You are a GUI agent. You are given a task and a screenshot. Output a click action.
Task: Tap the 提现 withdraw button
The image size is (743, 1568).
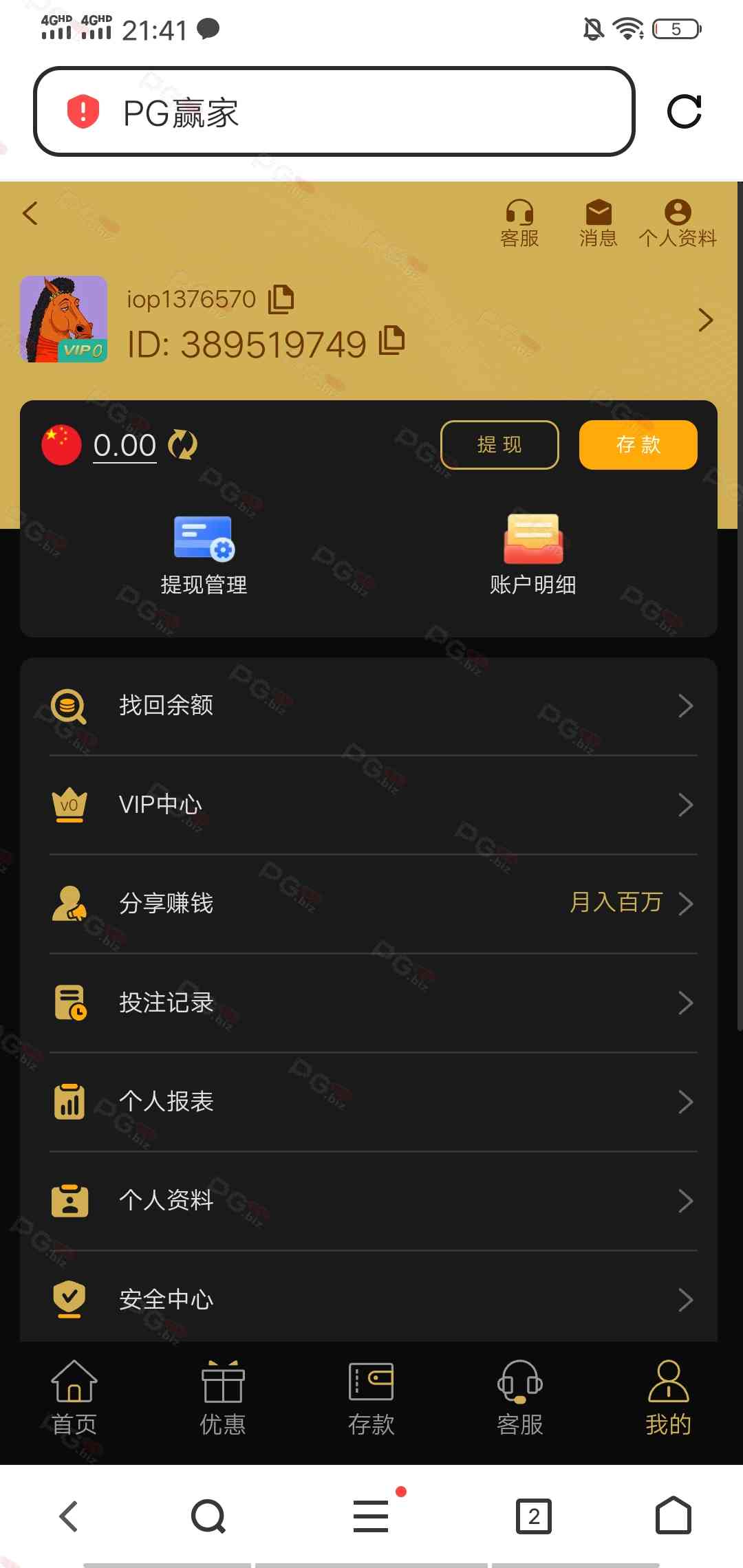pos(499,445)
